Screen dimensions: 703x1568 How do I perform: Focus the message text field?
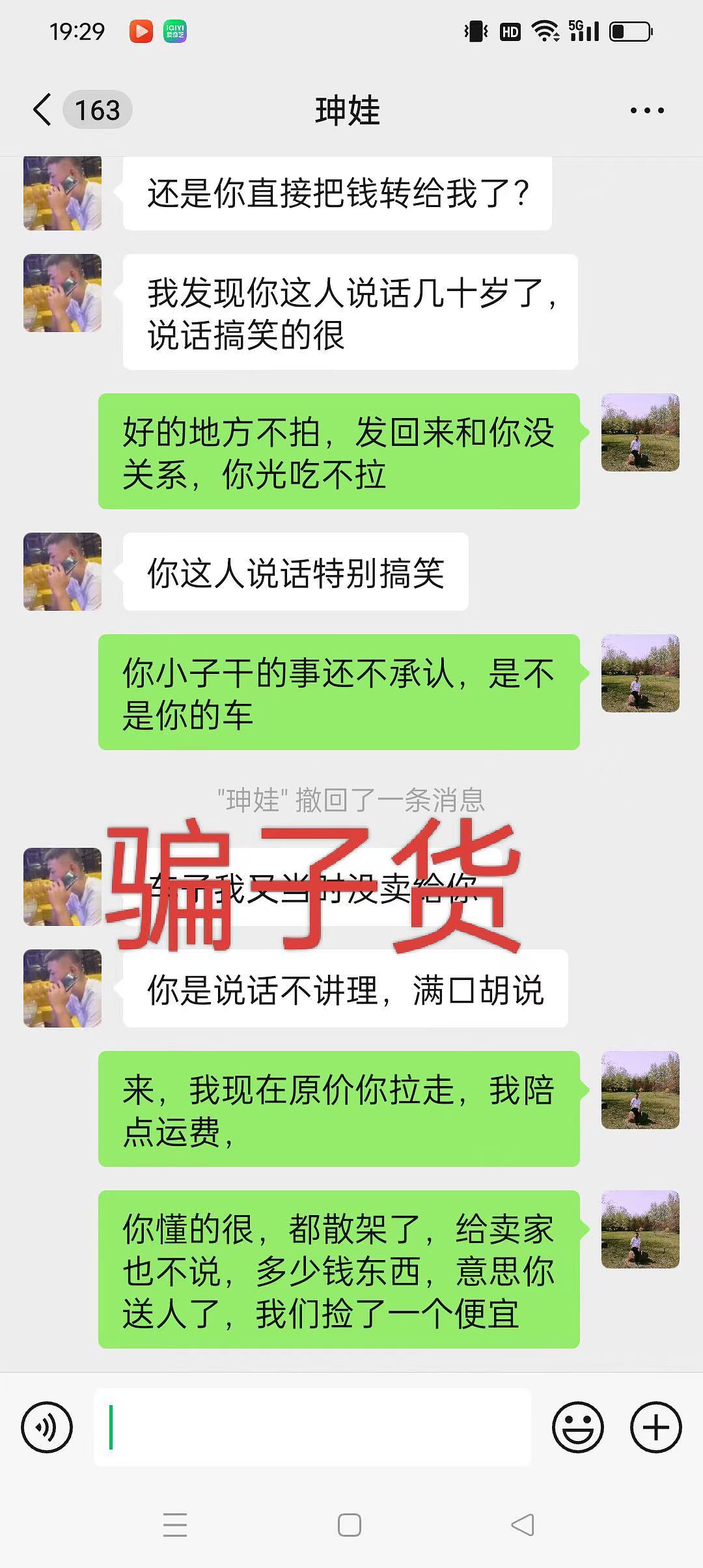click(x=312, y=1427)
